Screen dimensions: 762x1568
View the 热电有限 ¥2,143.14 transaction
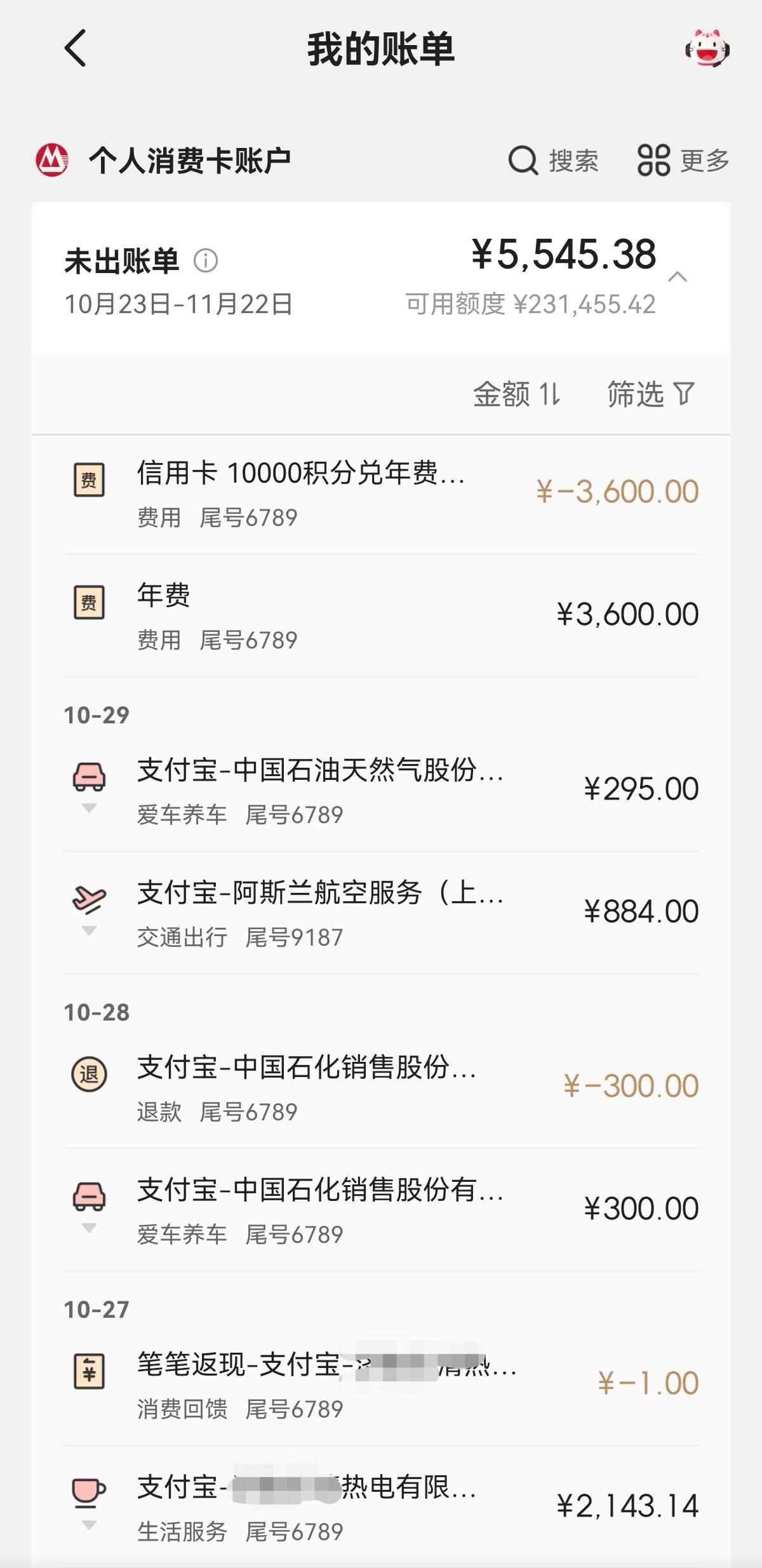tap(381, 1507)
